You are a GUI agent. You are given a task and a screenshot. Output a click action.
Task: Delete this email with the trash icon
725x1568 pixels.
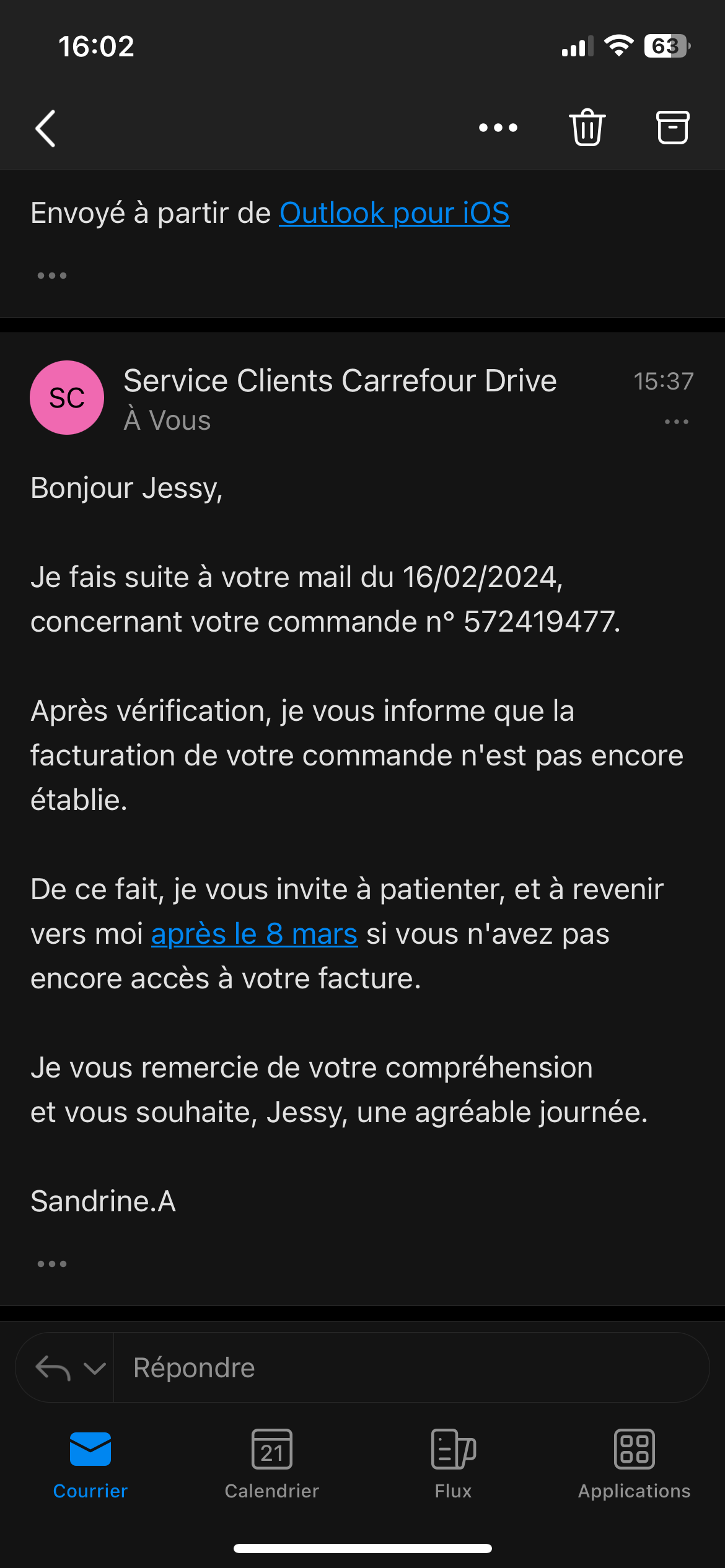(x=587, y=127)
